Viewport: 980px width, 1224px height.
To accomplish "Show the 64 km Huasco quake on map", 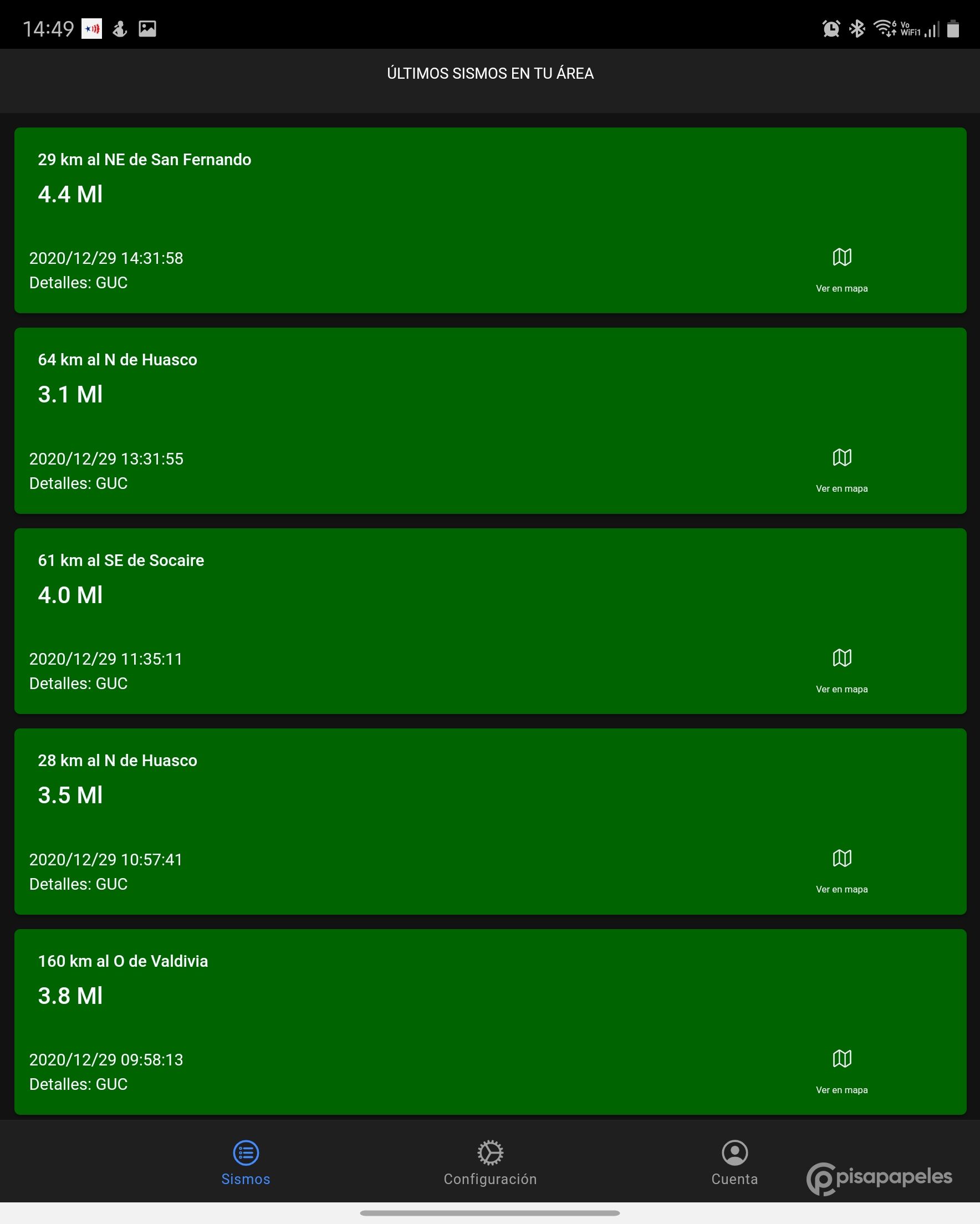I will pos(841,467).
